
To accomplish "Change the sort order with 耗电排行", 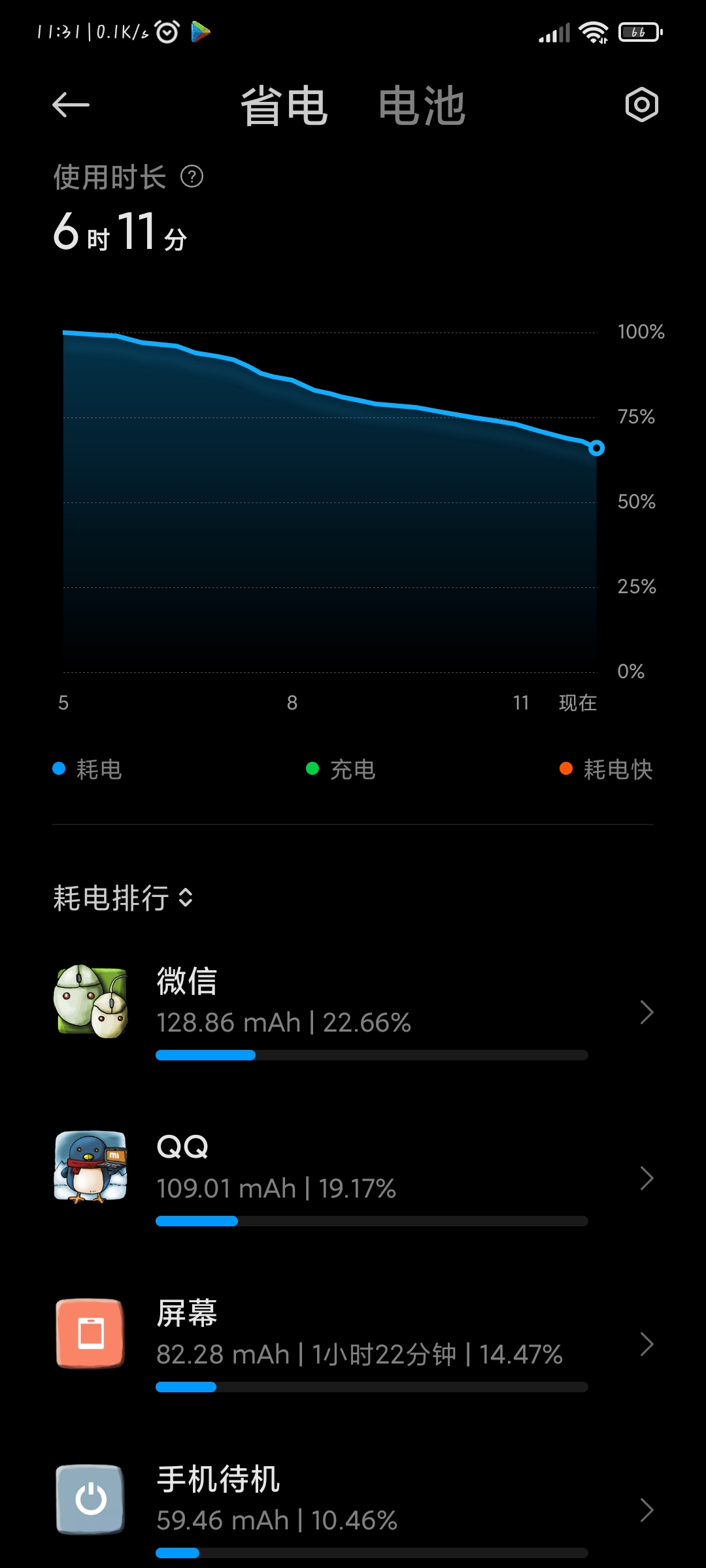I will click(x=123, y=898).
